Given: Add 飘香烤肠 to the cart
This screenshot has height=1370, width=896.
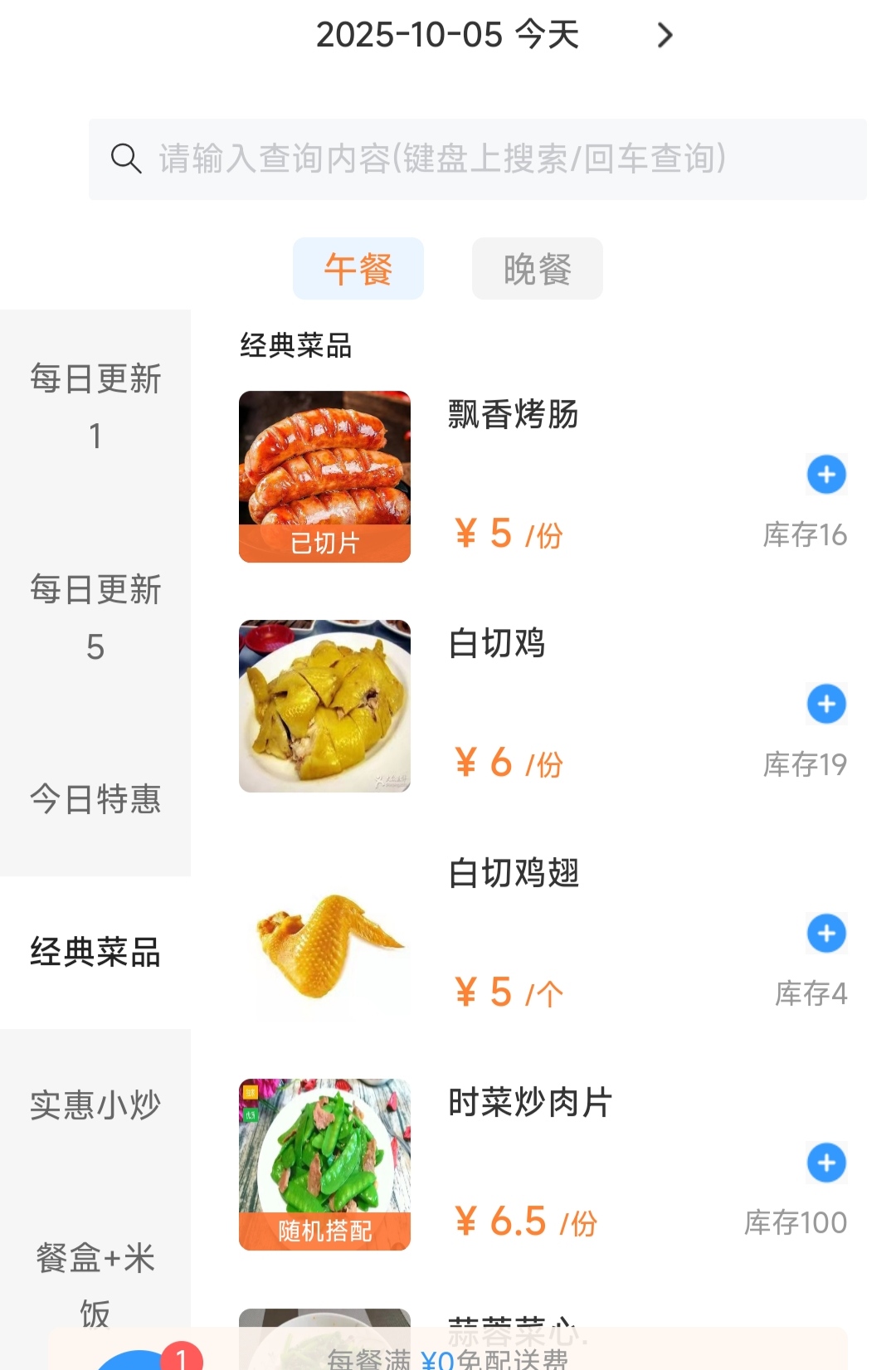Looking at the screenshot, I should coord(826,475).
